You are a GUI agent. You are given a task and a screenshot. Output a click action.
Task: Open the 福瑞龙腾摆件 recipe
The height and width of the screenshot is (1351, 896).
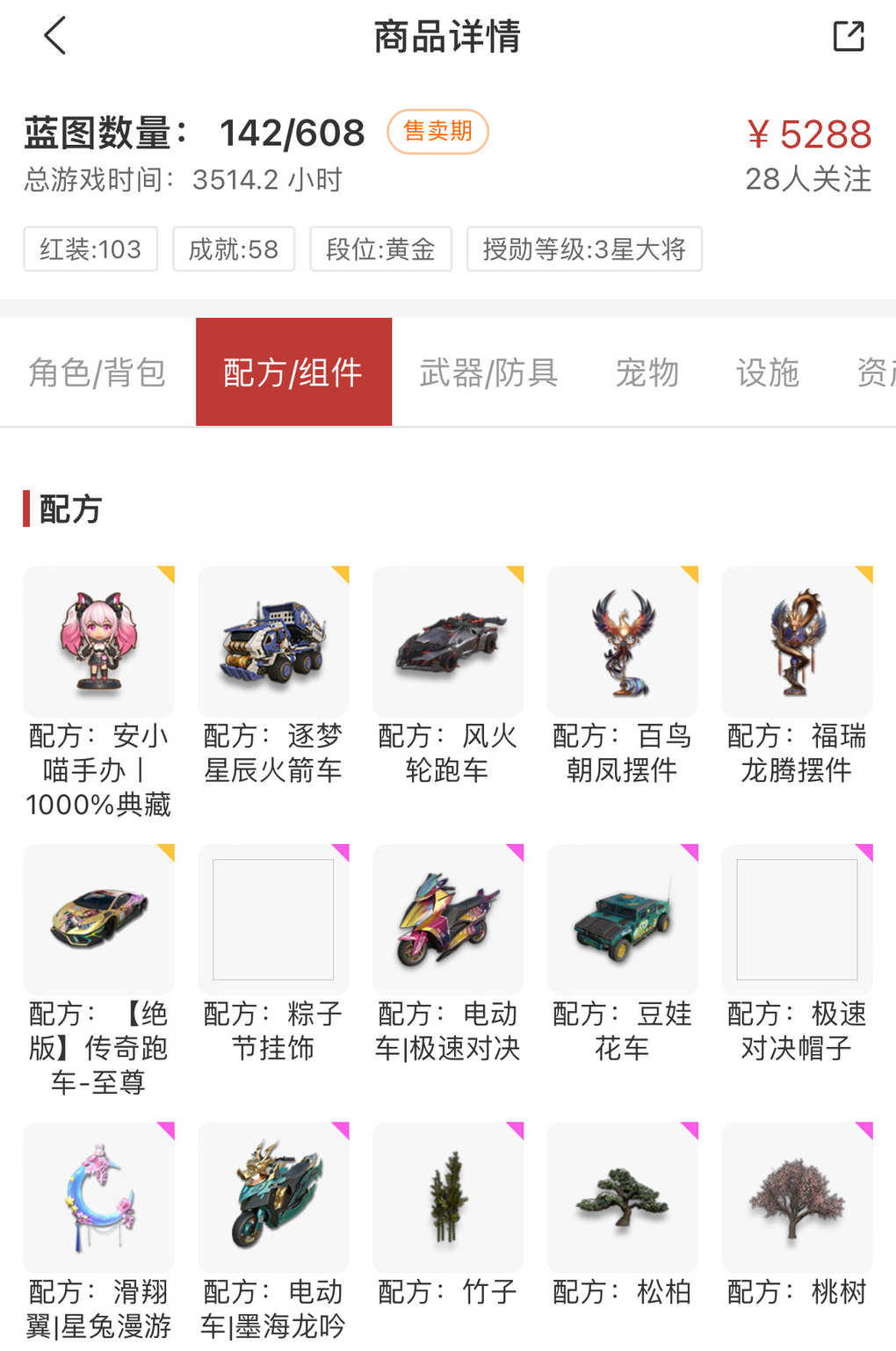[797, 641]
